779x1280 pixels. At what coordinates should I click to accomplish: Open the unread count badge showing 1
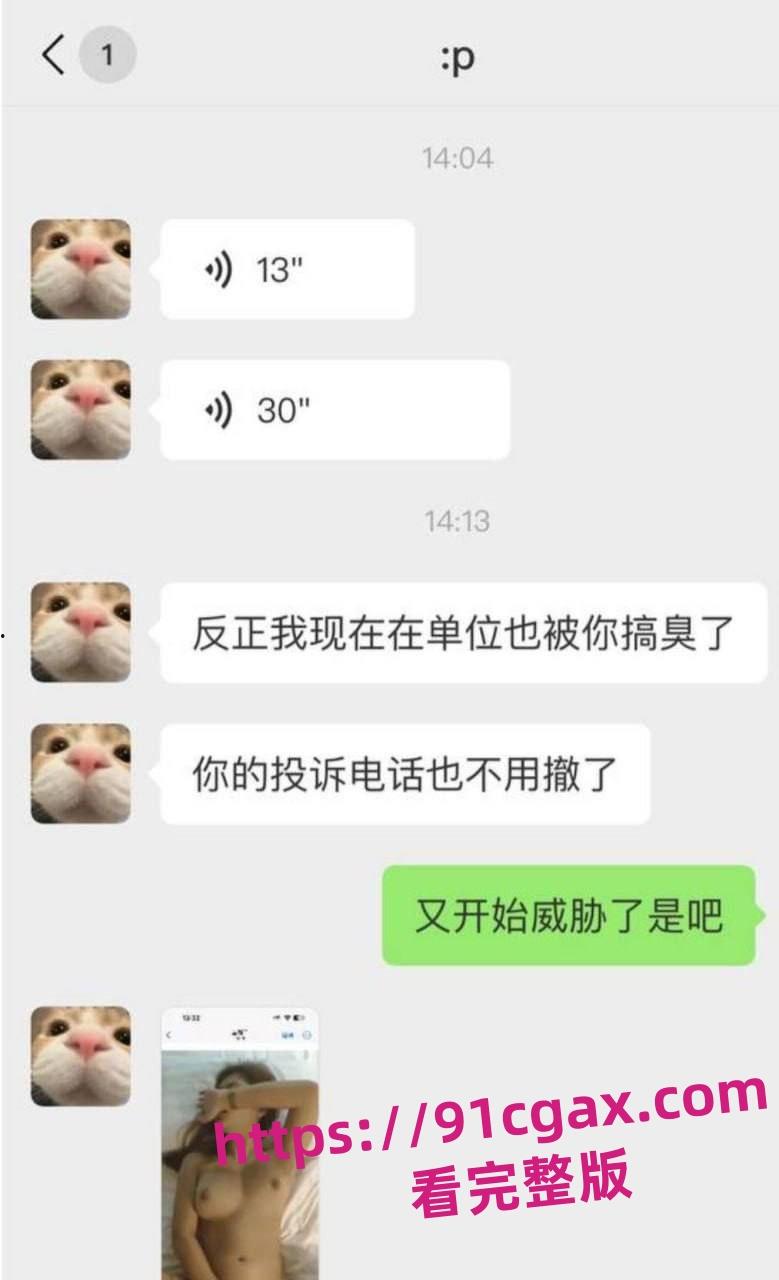tap(106, 55)
